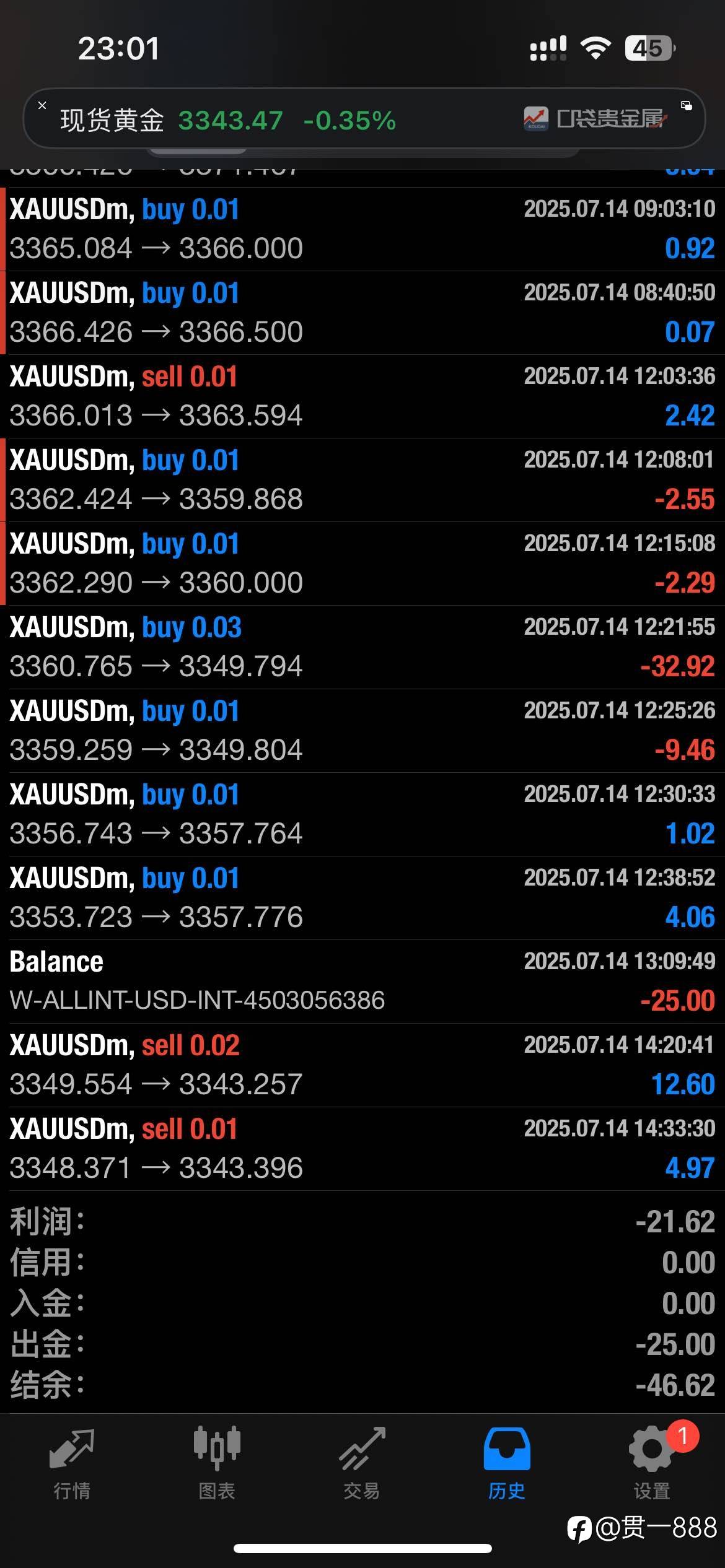Expand the sell 0.02 trade at 14:20:41
This screenshot has height=1568, width=725.
pos(362,1065)
